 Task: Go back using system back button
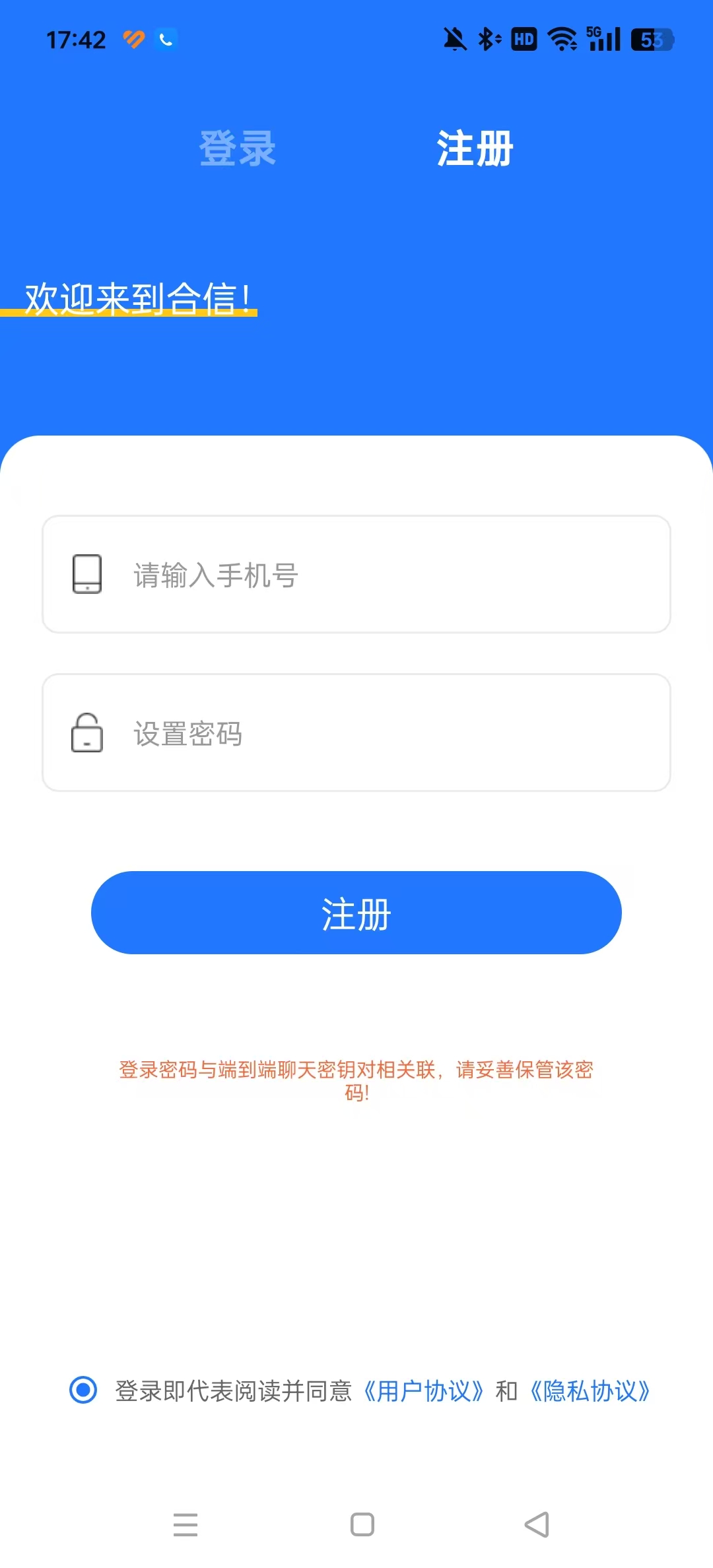click(537, 1524)
